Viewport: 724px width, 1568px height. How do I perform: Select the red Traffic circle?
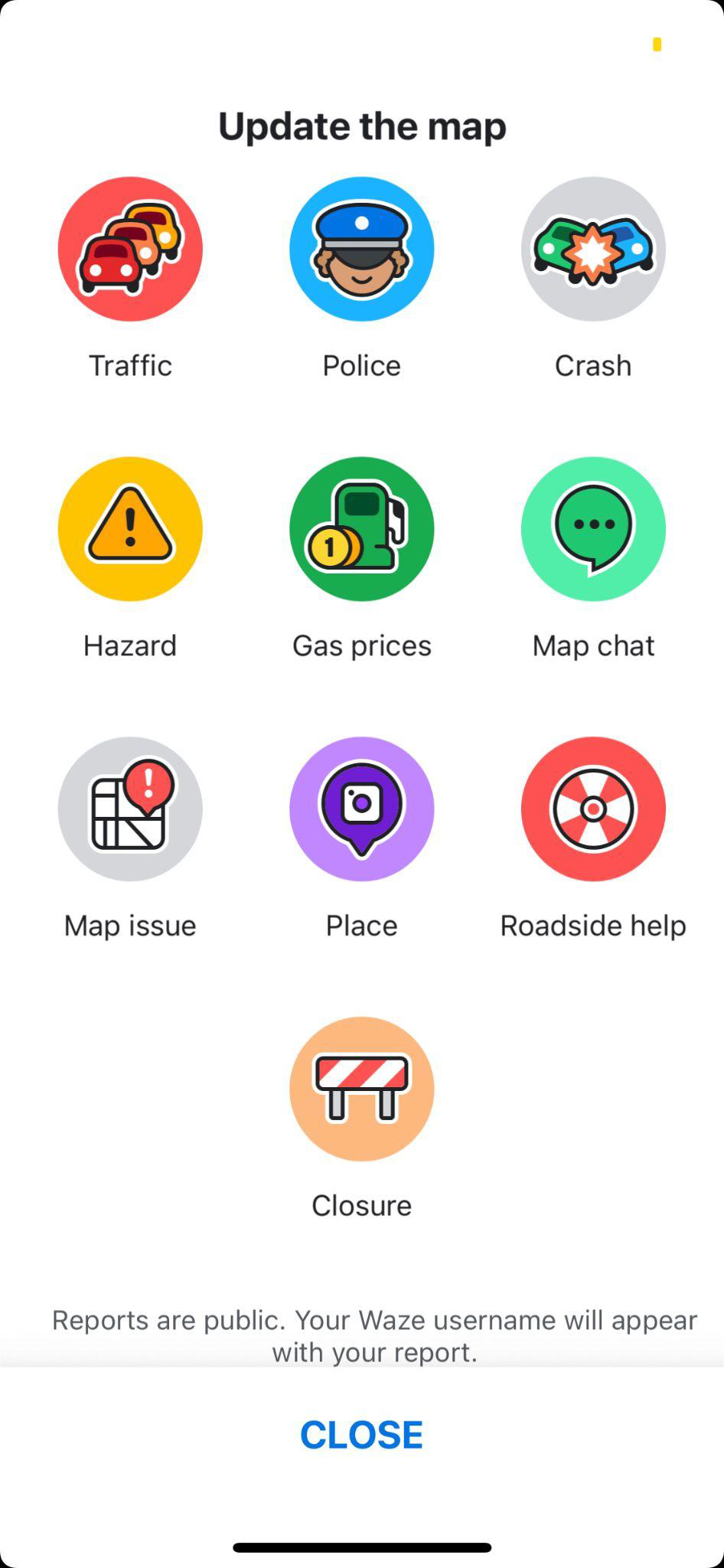tap(130, 248)
